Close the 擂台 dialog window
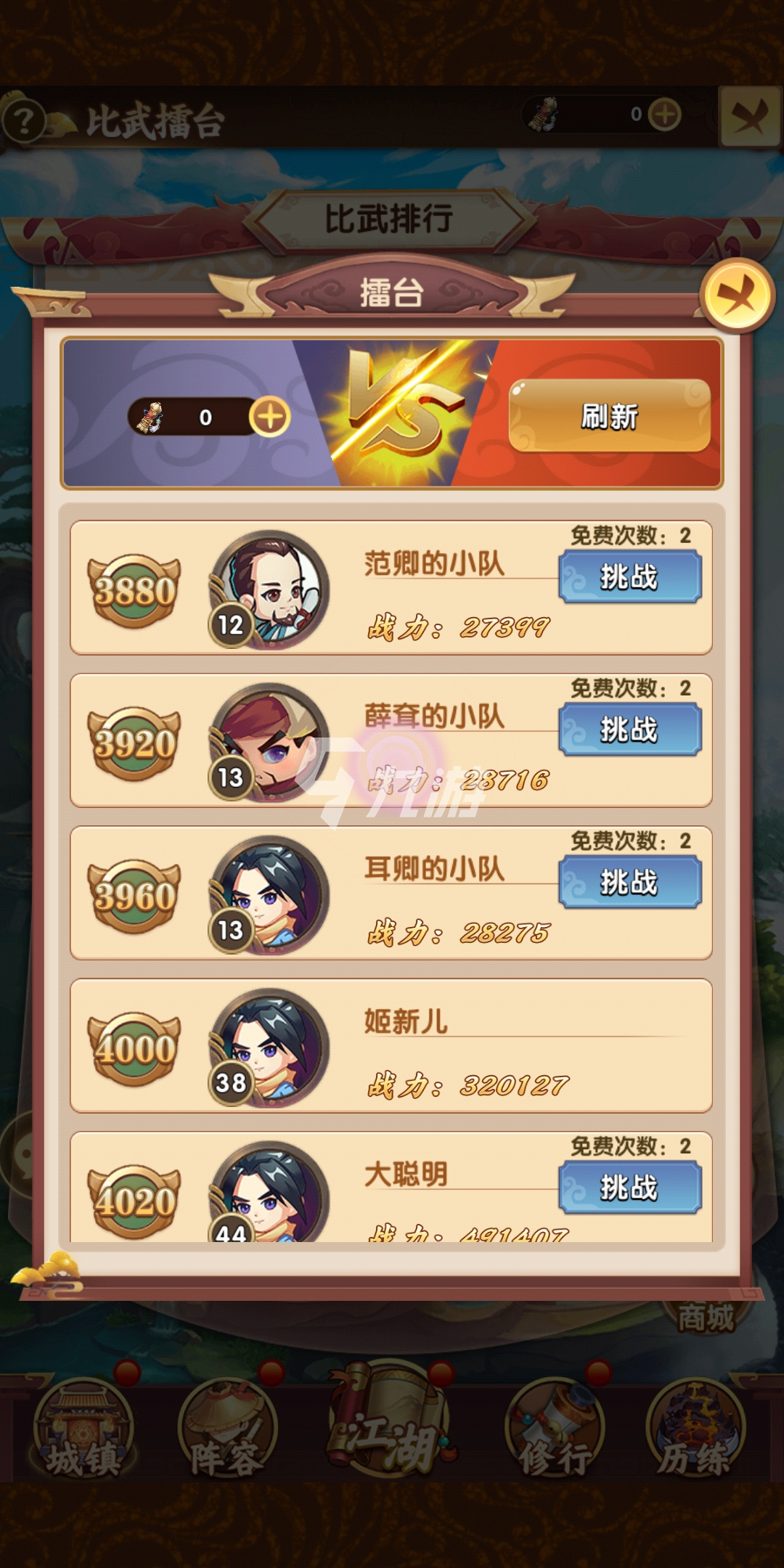 738,295
